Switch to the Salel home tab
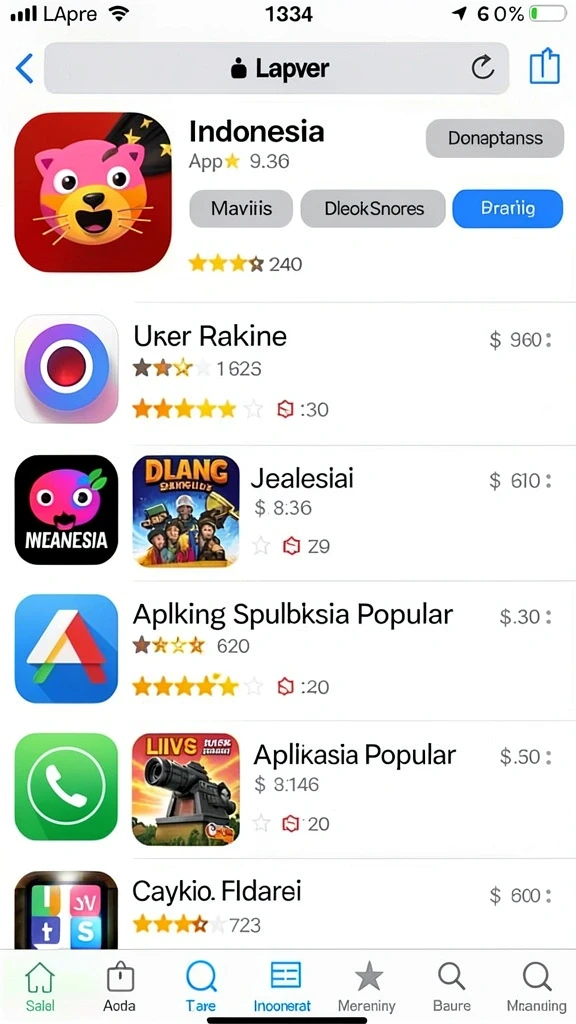Screen dimensions: 576x1024 coord(40,986)
